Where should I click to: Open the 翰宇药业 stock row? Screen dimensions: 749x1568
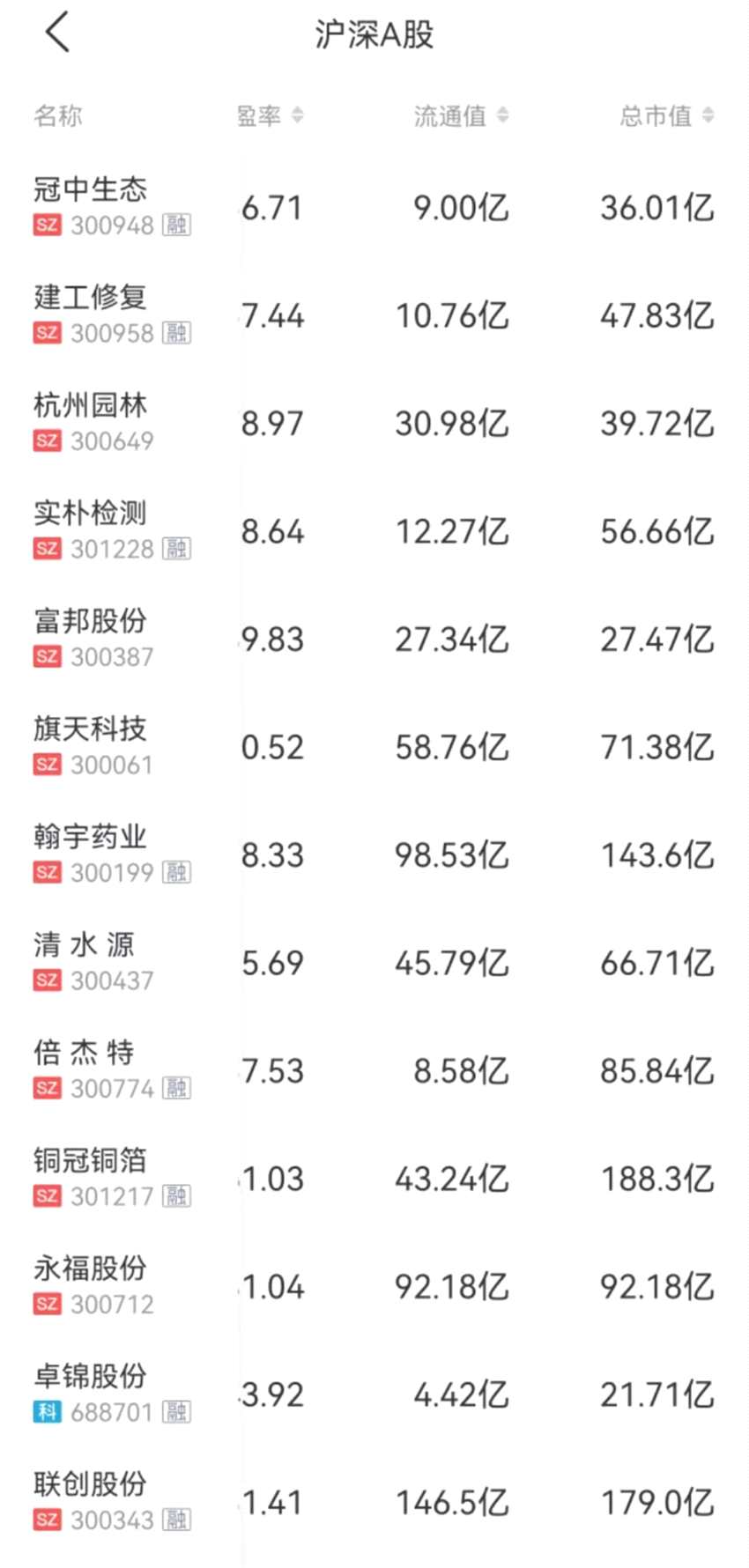point(91,837)
